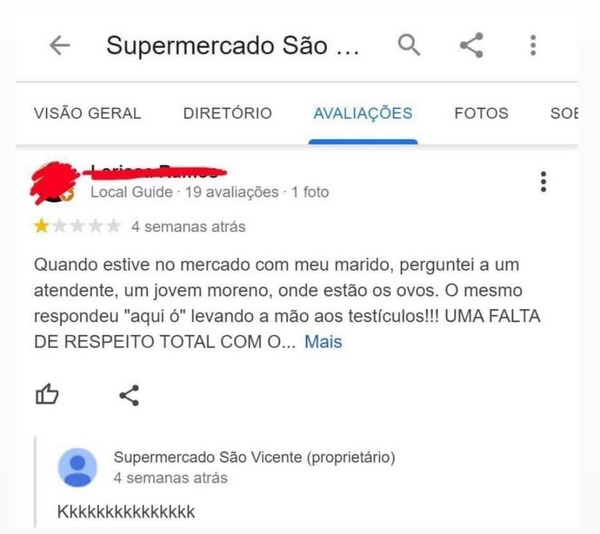Like the review with the thumbs-up icon

point(47,394)
